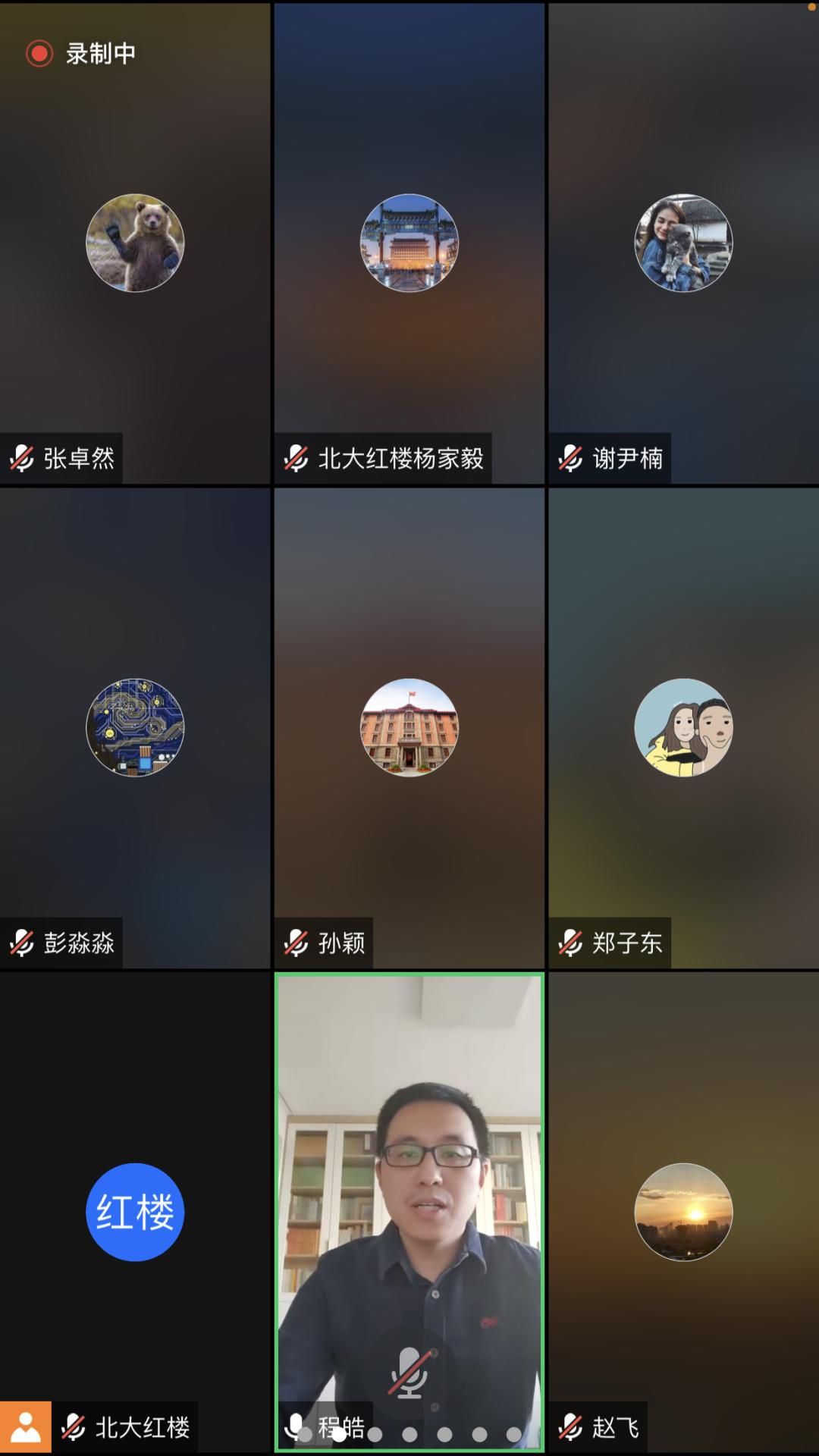This screenshot has height=1456, width=819.
Task: Tap the muted microphone icon on 程皓's video
Action: click(410, 1373)
